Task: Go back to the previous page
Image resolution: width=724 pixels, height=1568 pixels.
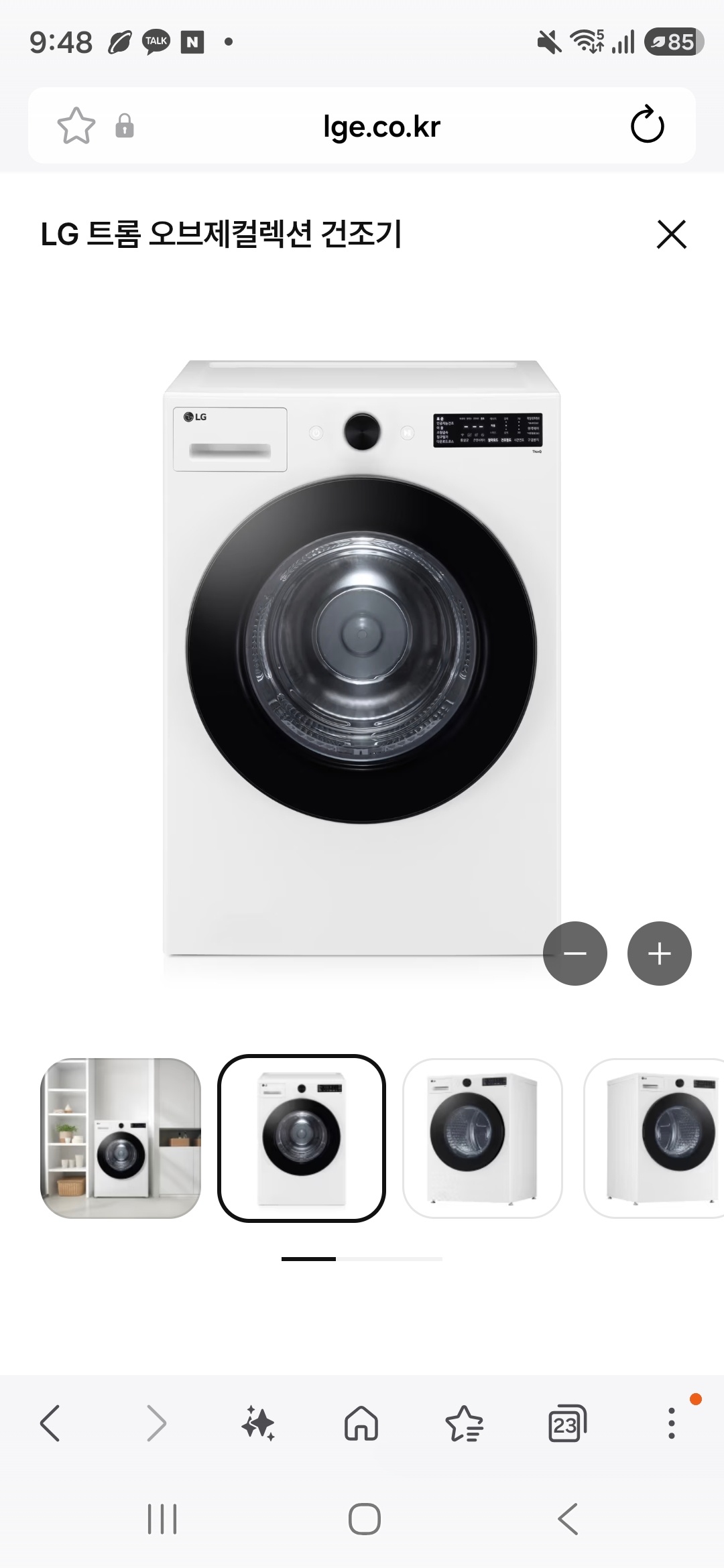Action: (x=51, y=1423)
